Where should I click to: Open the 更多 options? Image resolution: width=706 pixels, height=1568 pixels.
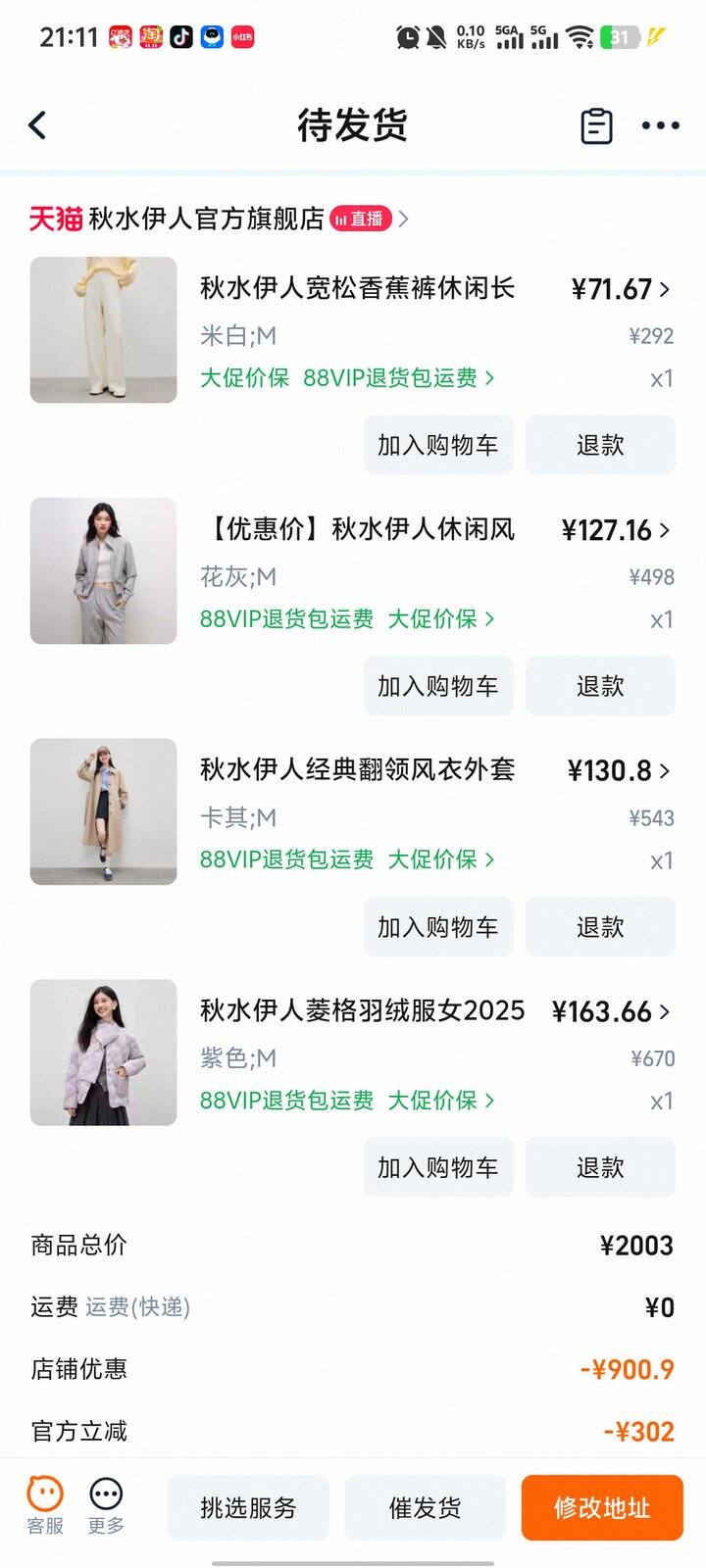pyautogui.click(x=106, y=1505)
